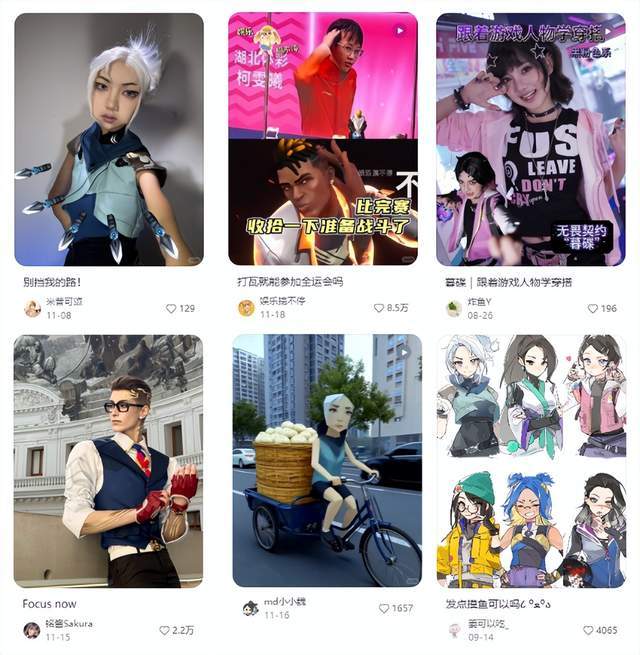Like the Focus now post by 铭兽Sakura
Screen dimensions: 640x655
coord(165,630)
